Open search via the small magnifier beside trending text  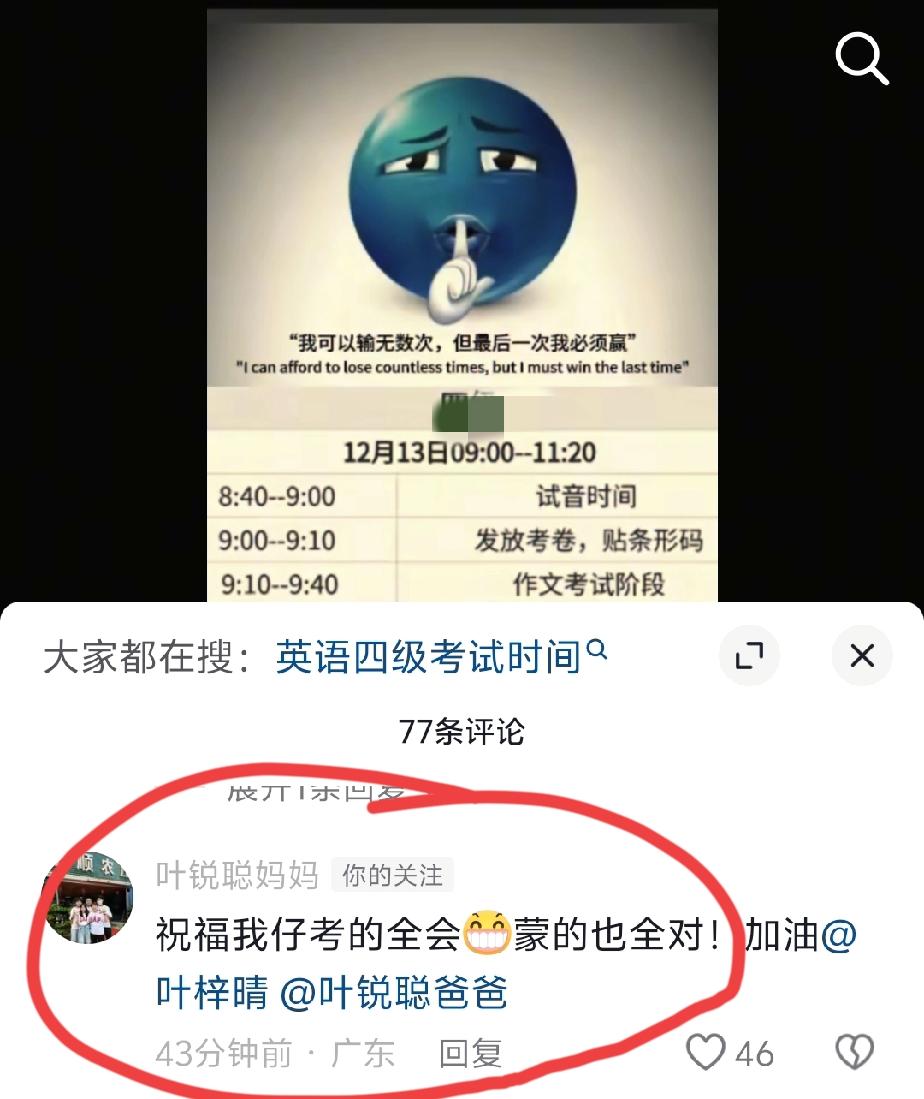(598, 650)
